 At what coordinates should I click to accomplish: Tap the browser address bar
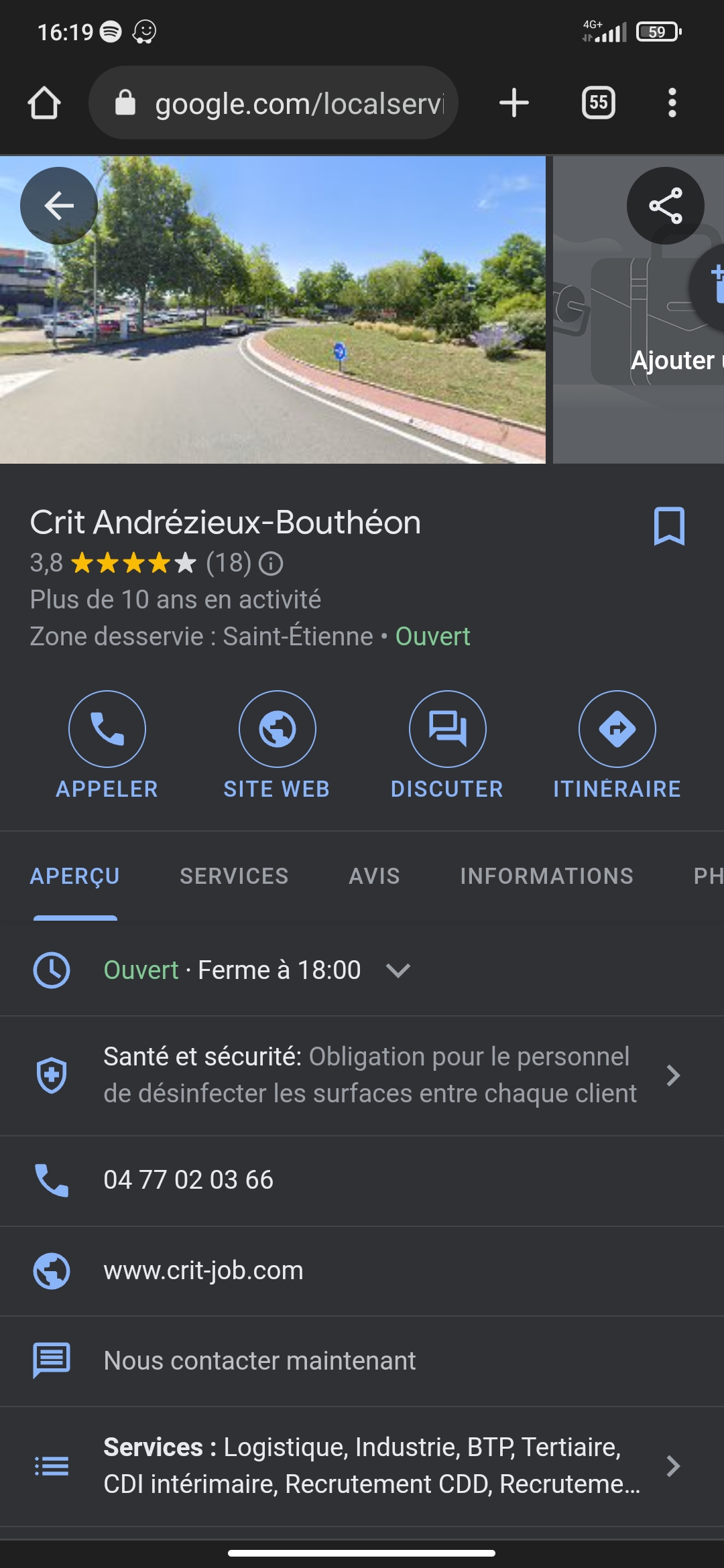click(282, 103)
